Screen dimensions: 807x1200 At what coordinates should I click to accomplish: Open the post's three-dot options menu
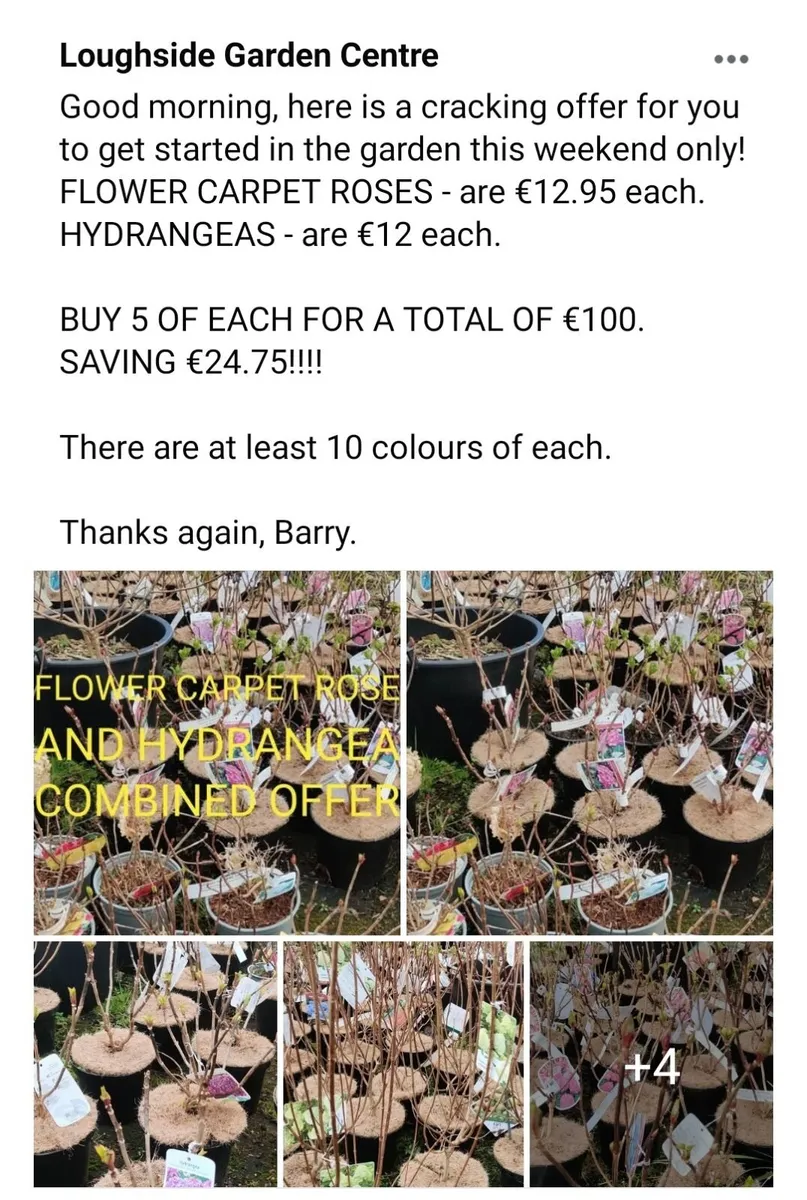[x=731, y=59]
